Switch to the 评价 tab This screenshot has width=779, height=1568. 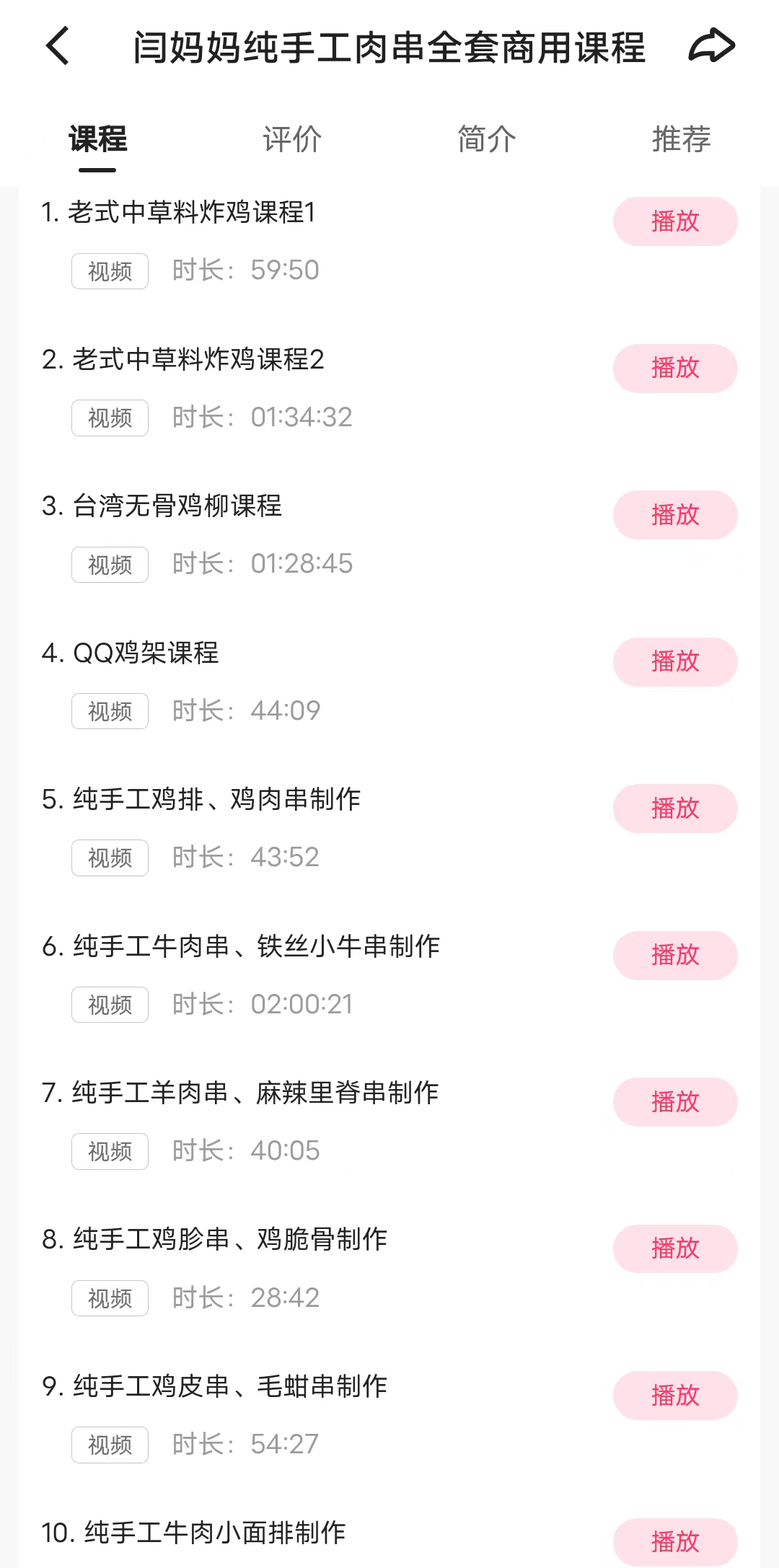292,141
